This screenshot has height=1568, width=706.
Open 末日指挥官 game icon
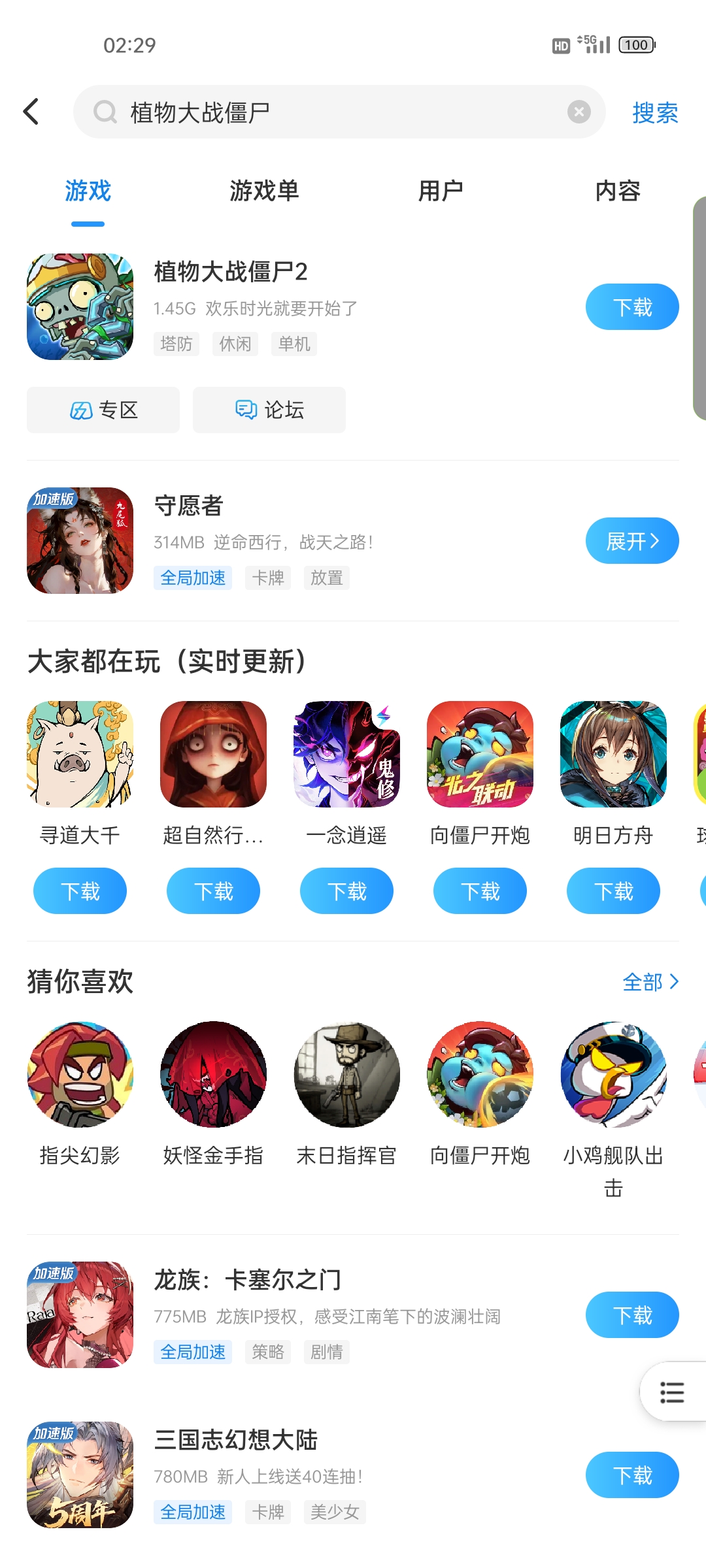pyautogui.click(x=346, y=1075)
